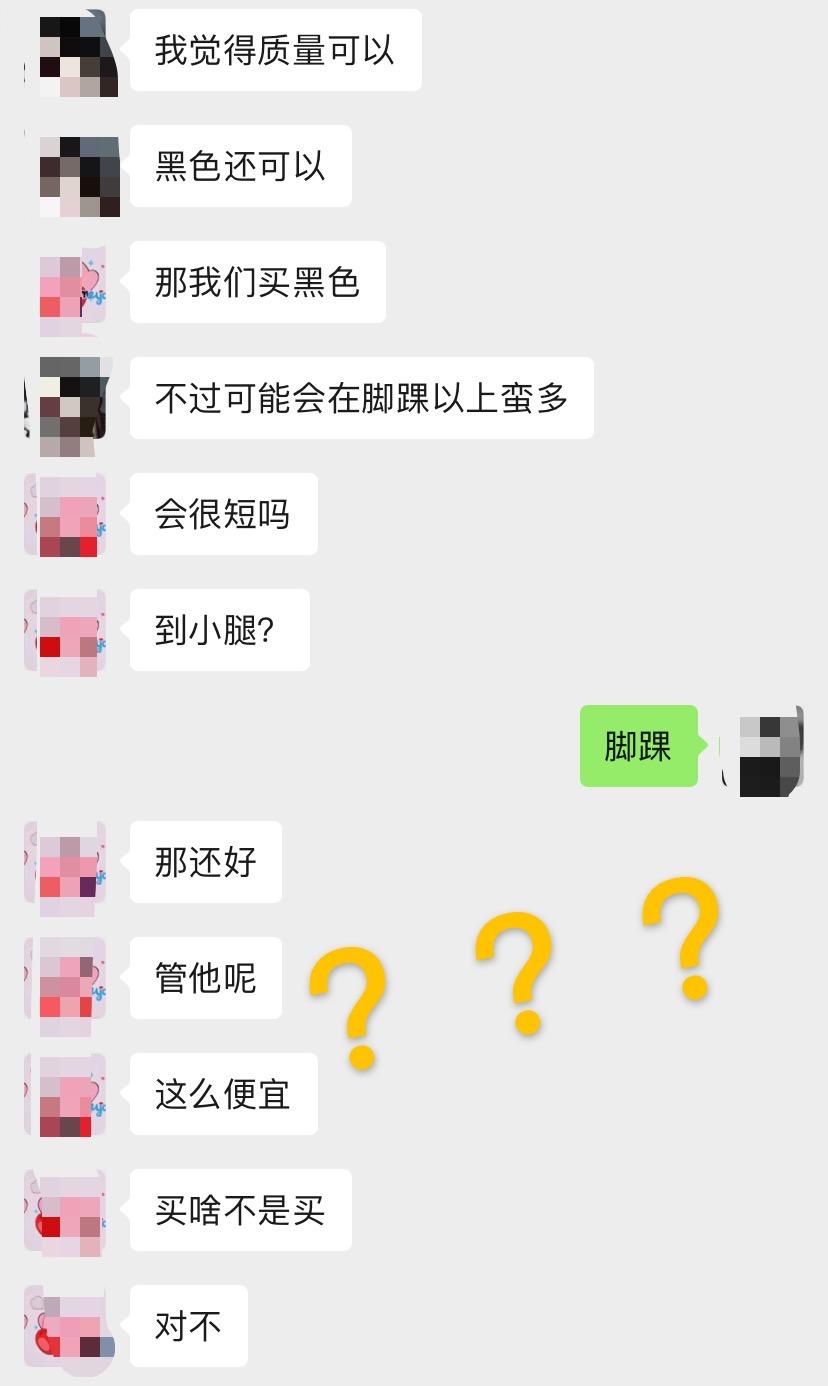The height and width of the screenshot is (1386, 828).
Task: Select the "买啥不是买" chat bubble
Action: click(240, 1210)
